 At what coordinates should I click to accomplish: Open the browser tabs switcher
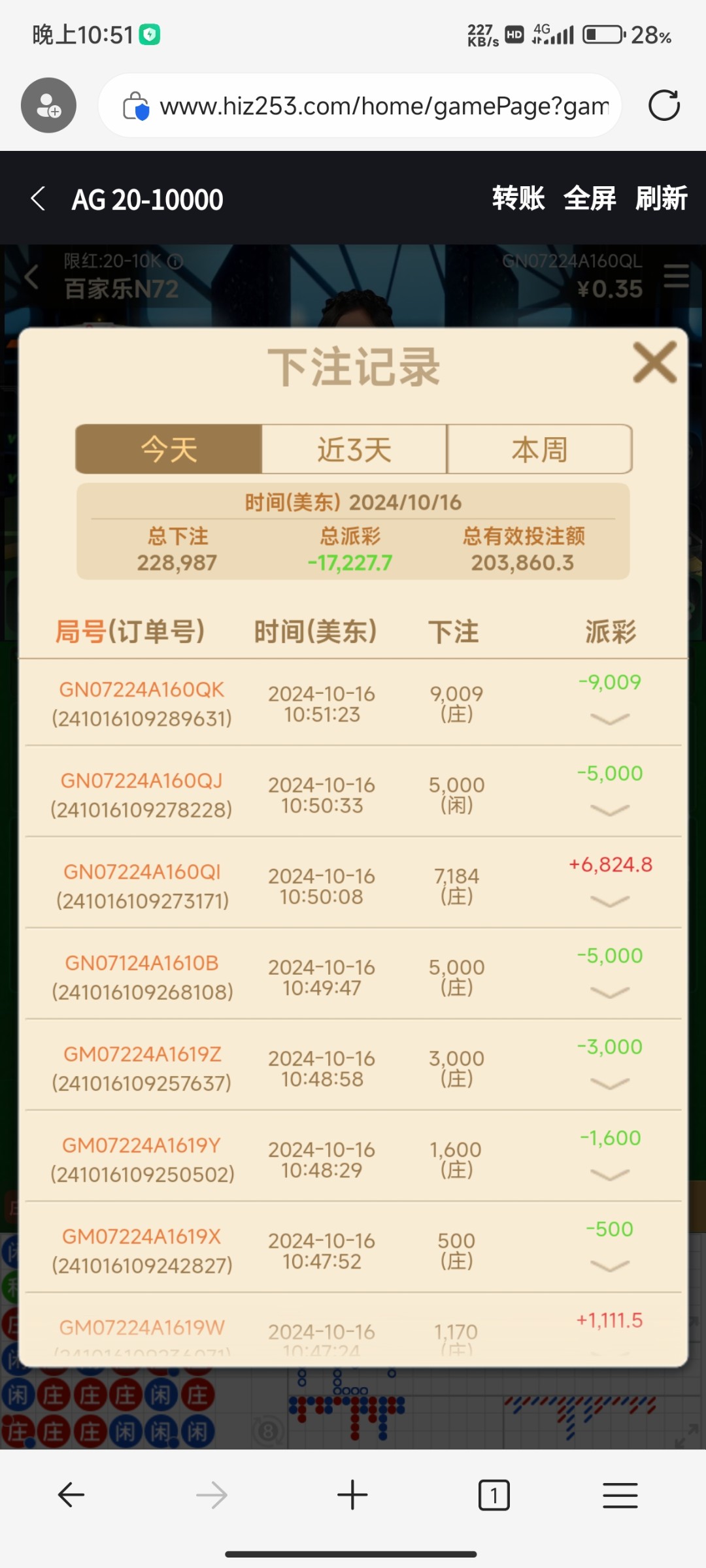click(494, 1495)
